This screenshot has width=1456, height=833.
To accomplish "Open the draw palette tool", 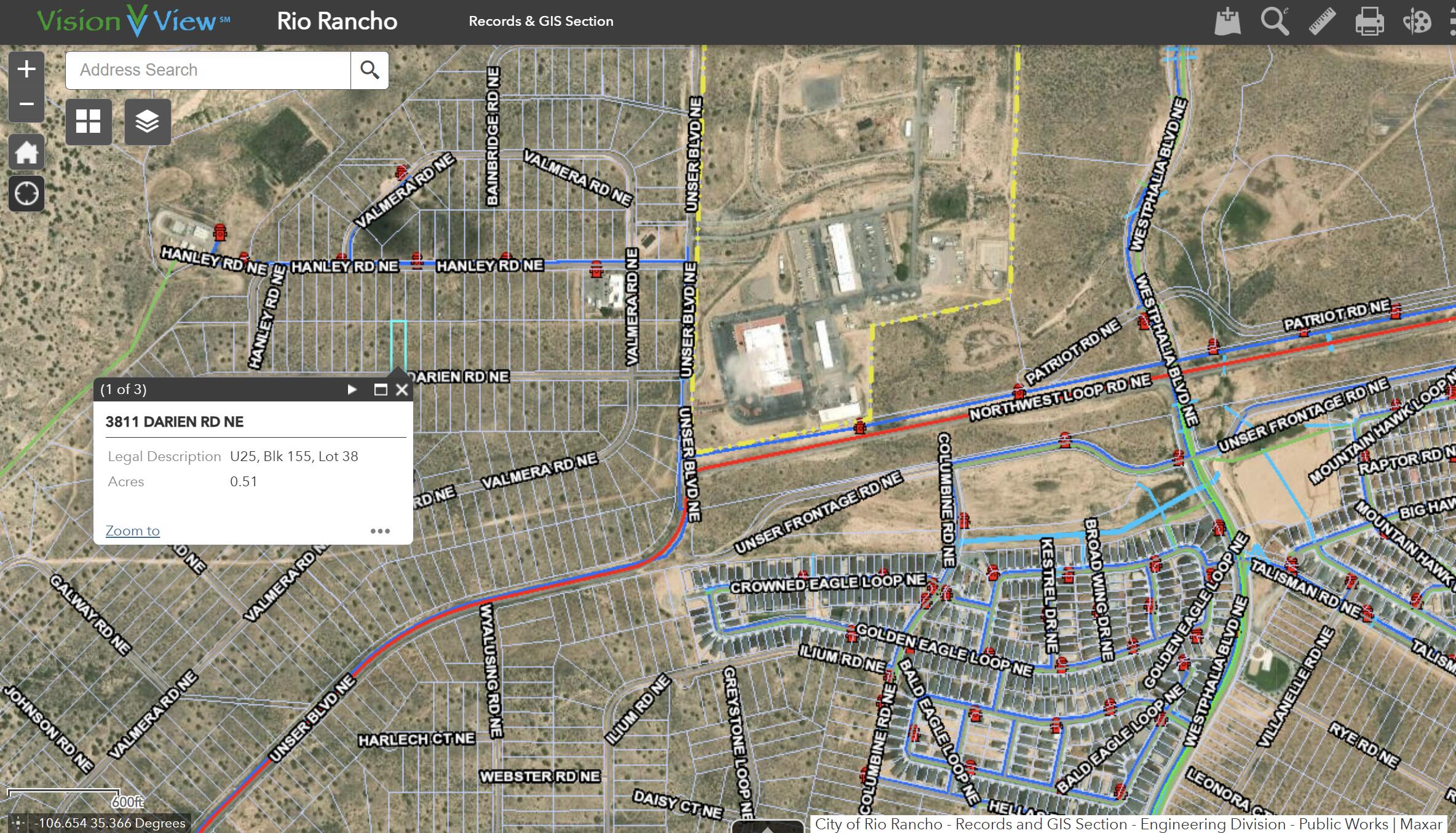I will (x=1417, y=22).
